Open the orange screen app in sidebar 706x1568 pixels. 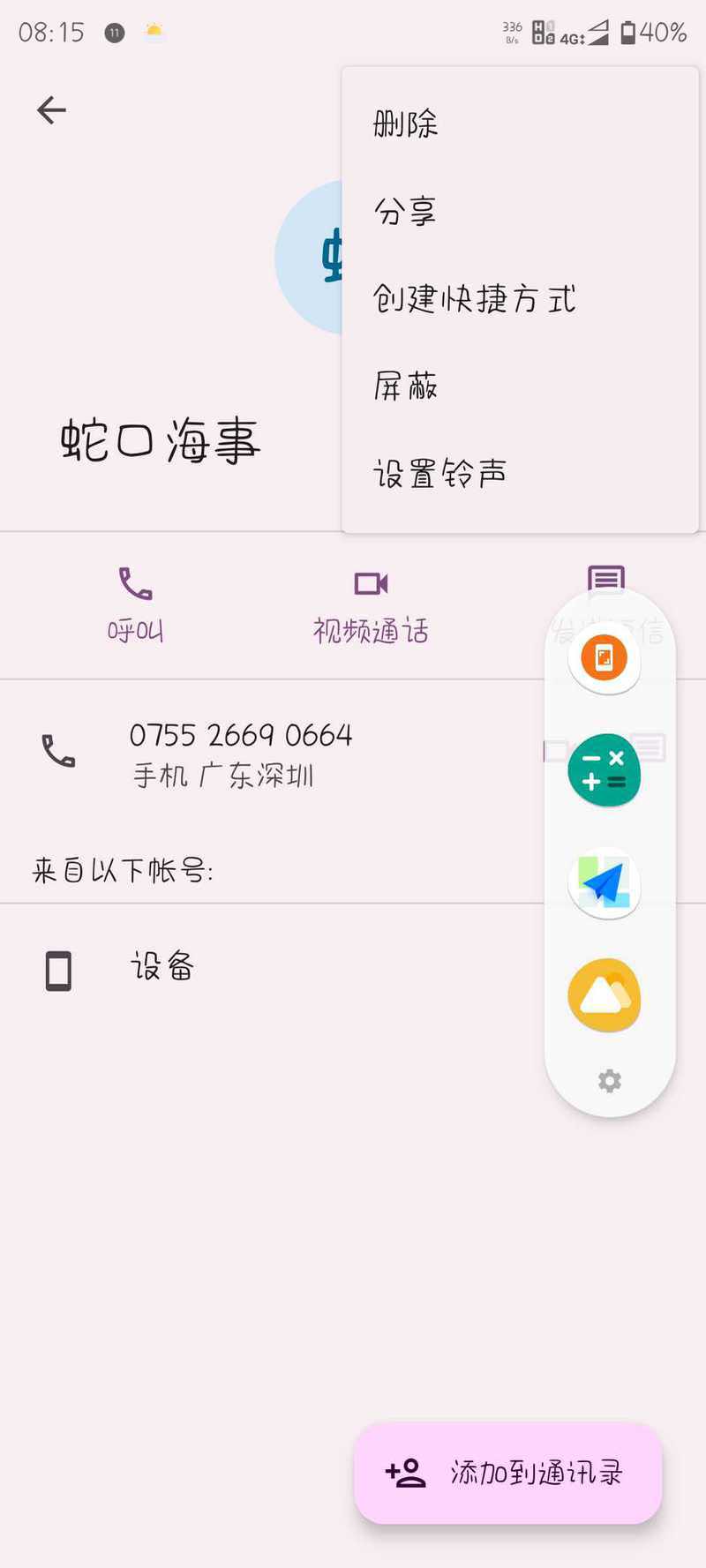click(605, 658)
